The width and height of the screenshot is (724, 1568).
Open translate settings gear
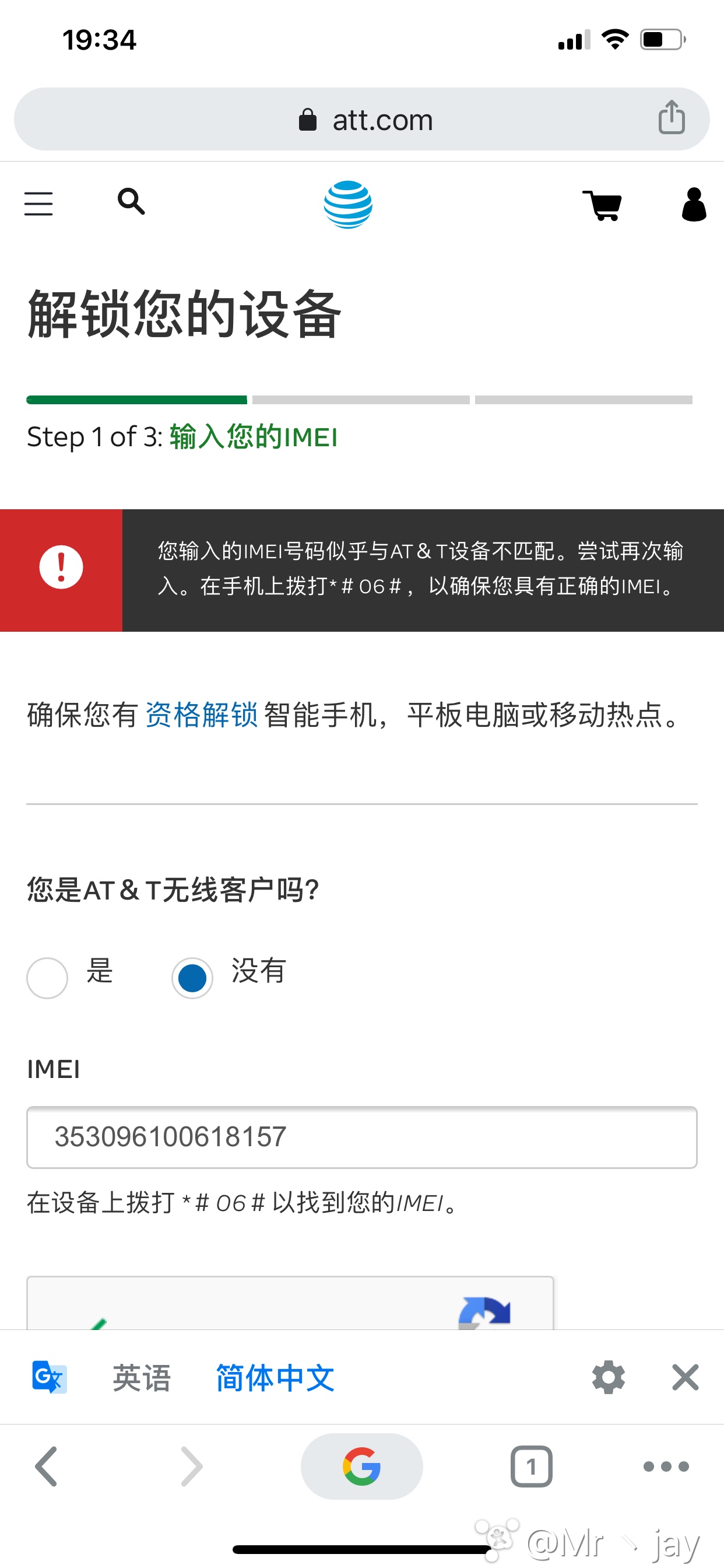(x=609, y=1377)
